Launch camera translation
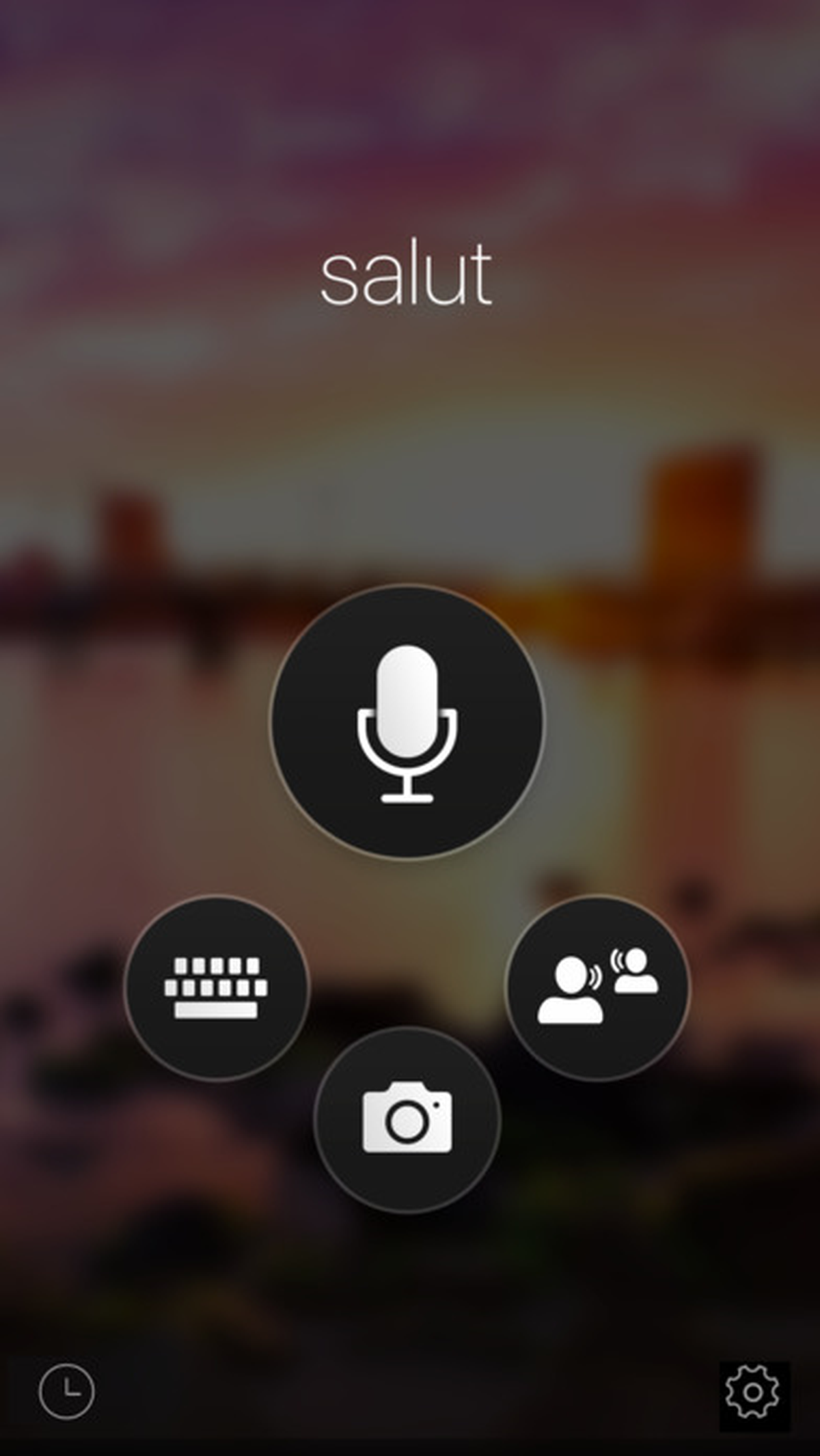This screenshot has height=1456, width=820. [x=407, y=1120]
